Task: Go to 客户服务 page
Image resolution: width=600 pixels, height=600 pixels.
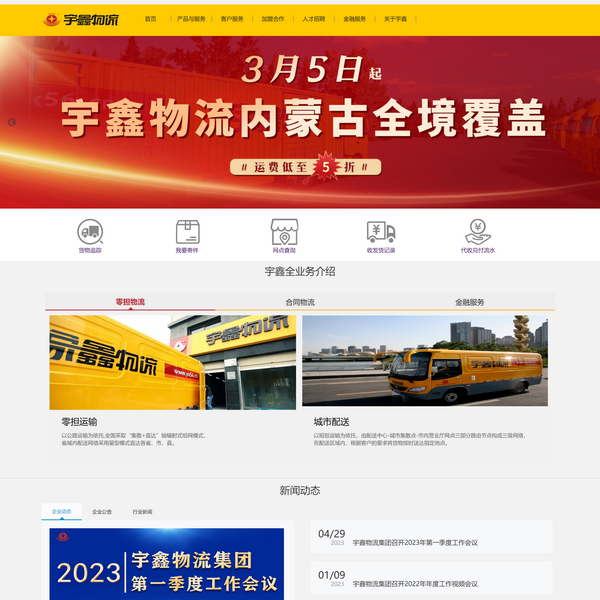Action: 232,19
